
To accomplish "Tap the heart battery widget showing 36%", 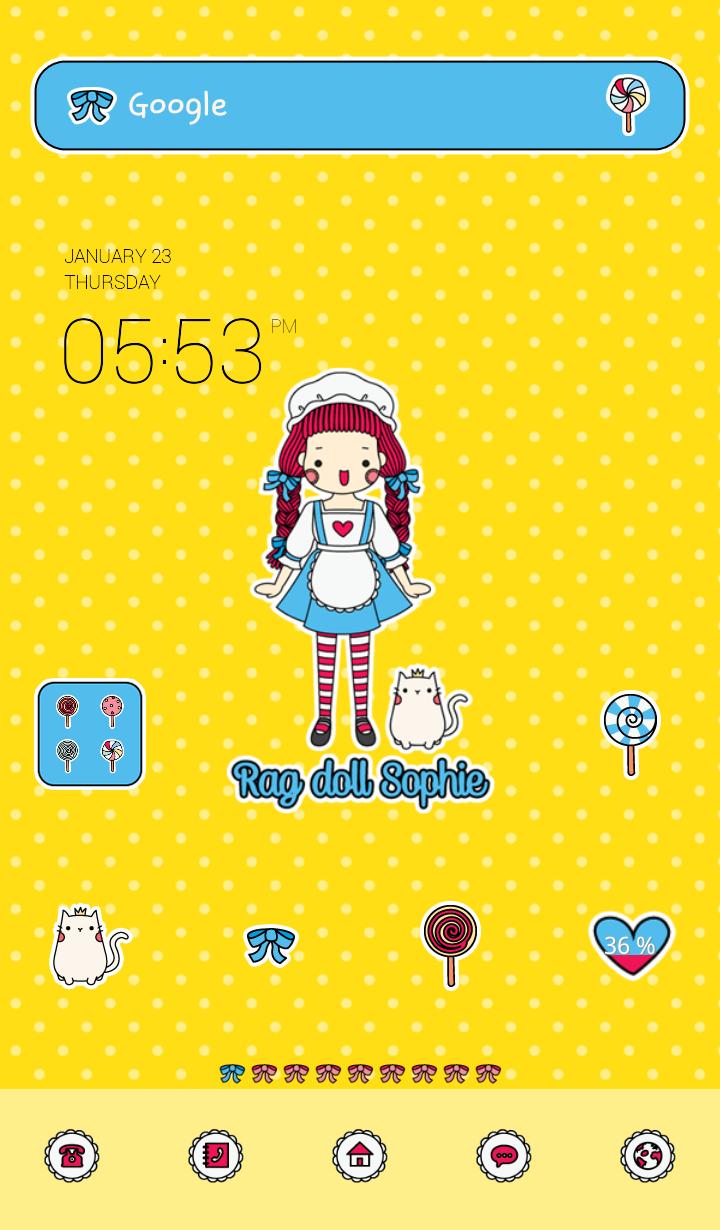I will click(631, 947).
